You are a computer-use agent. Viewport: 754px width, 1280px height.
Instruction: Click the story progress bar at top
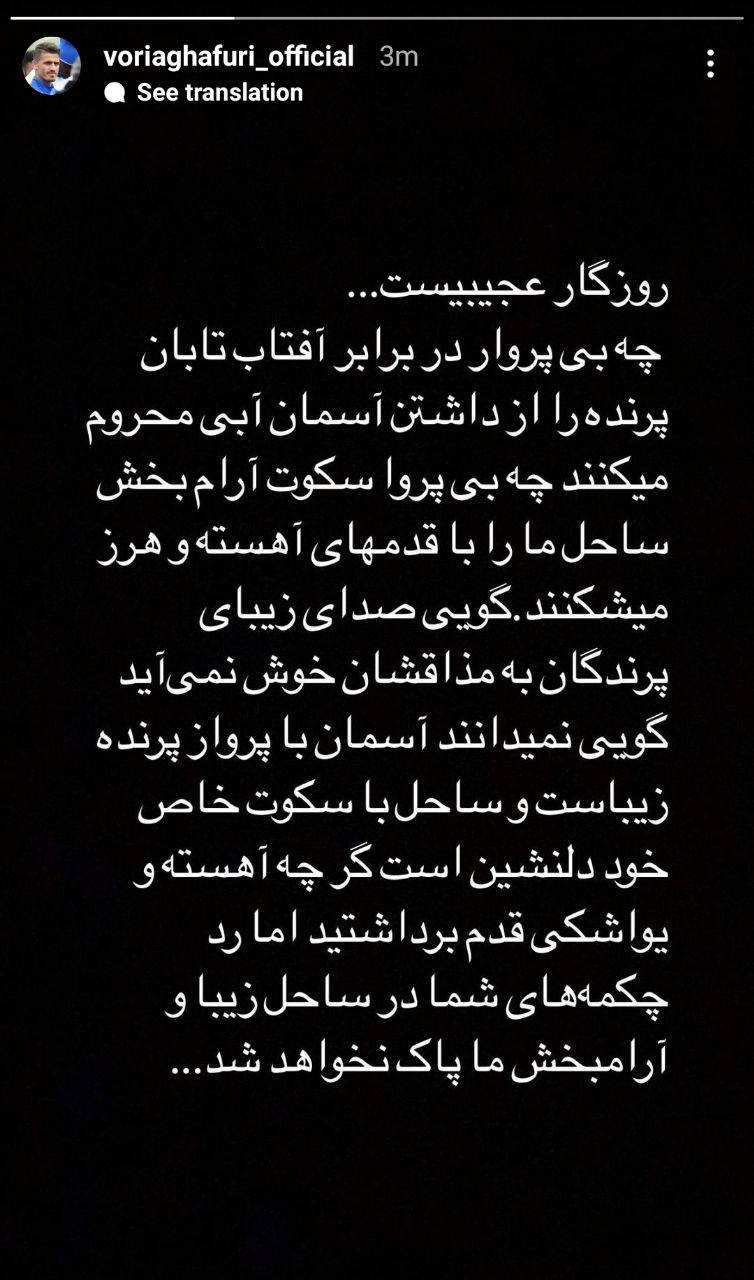(377, 14)
